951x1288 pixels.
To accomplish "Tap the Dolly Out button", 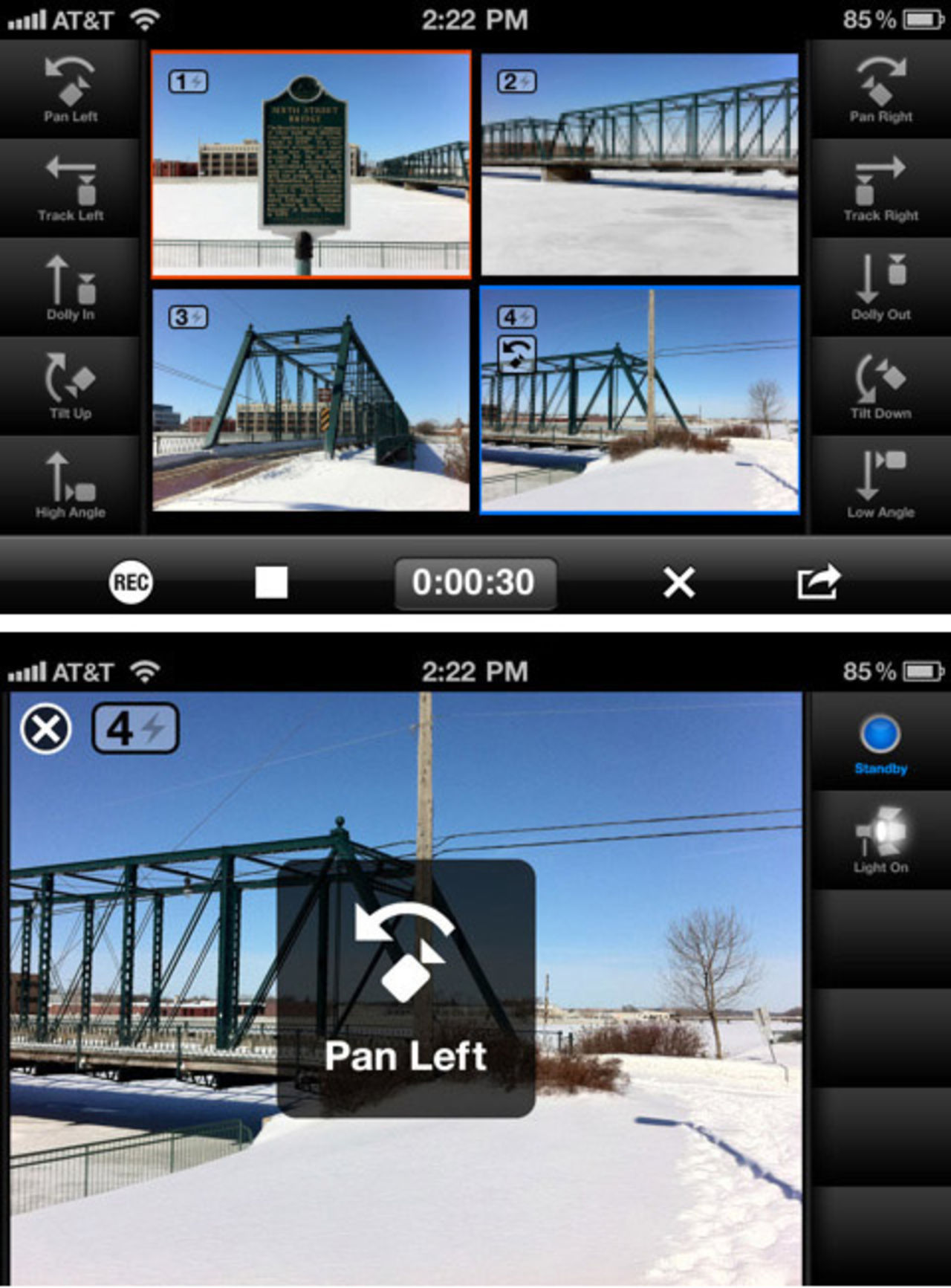I will (880, 288).
